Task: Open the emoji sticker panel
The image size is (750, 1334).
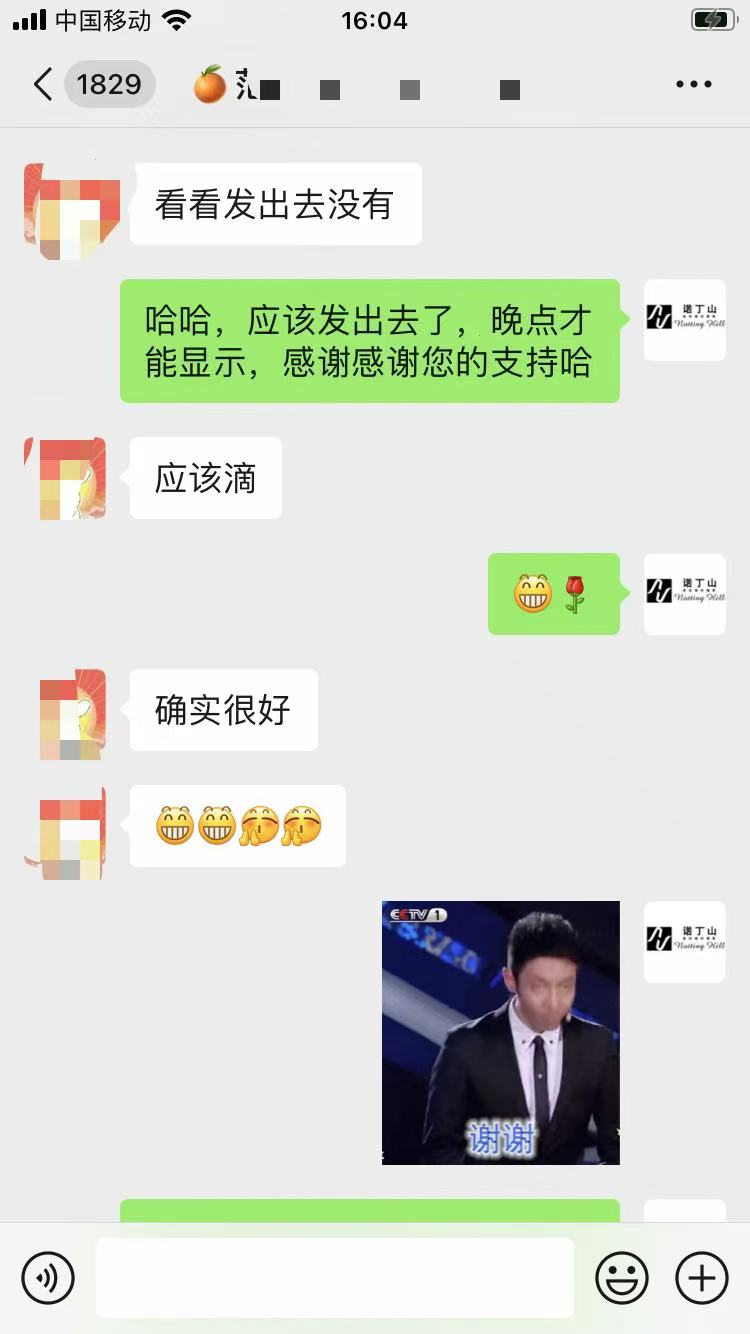Action: (x=622, y=1278)
